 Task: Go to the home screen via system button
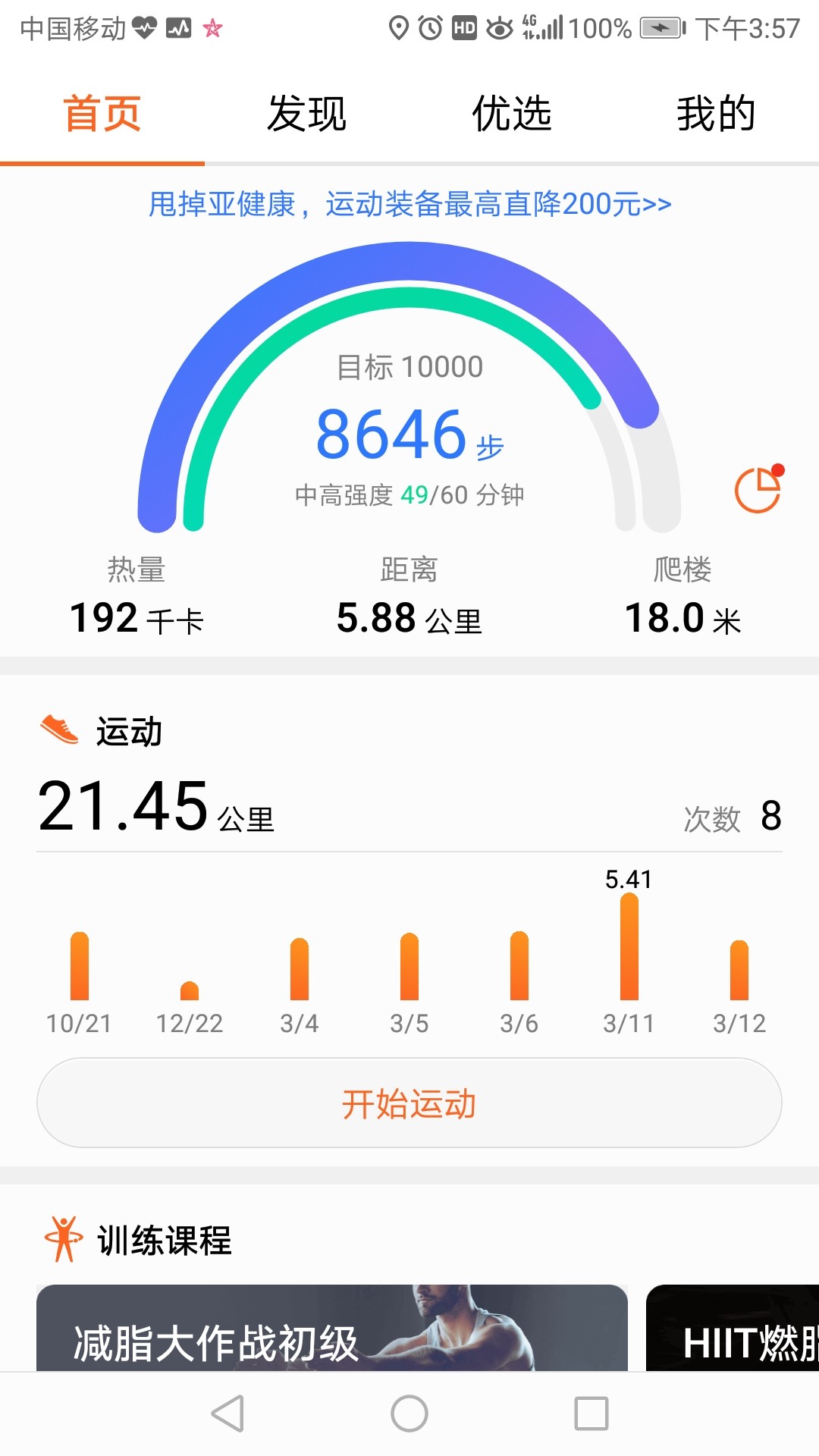(x=409, y=1414)
